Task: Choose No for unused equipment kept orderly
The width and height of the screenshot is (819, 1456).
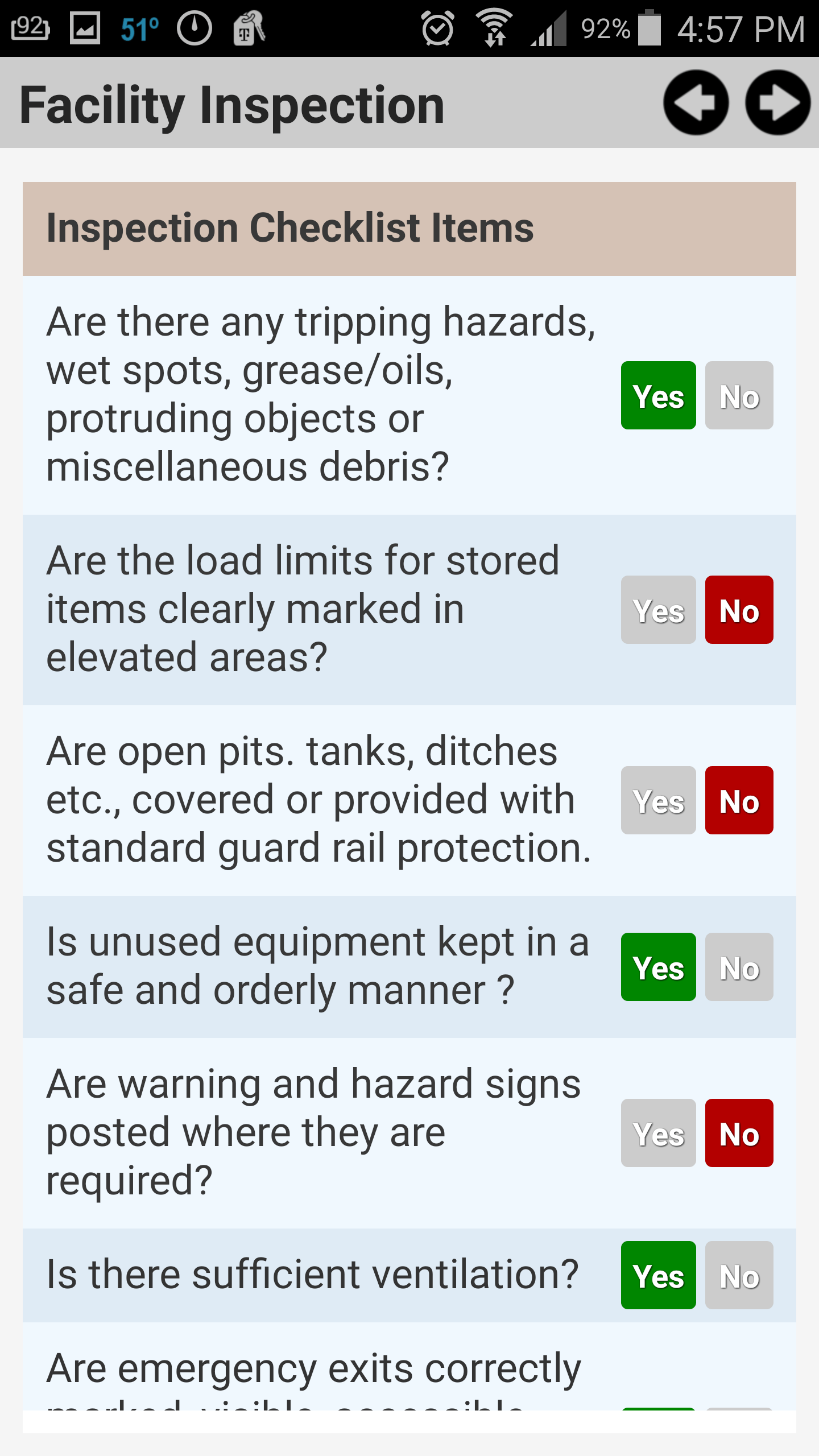Action: [x=739, y=967]
